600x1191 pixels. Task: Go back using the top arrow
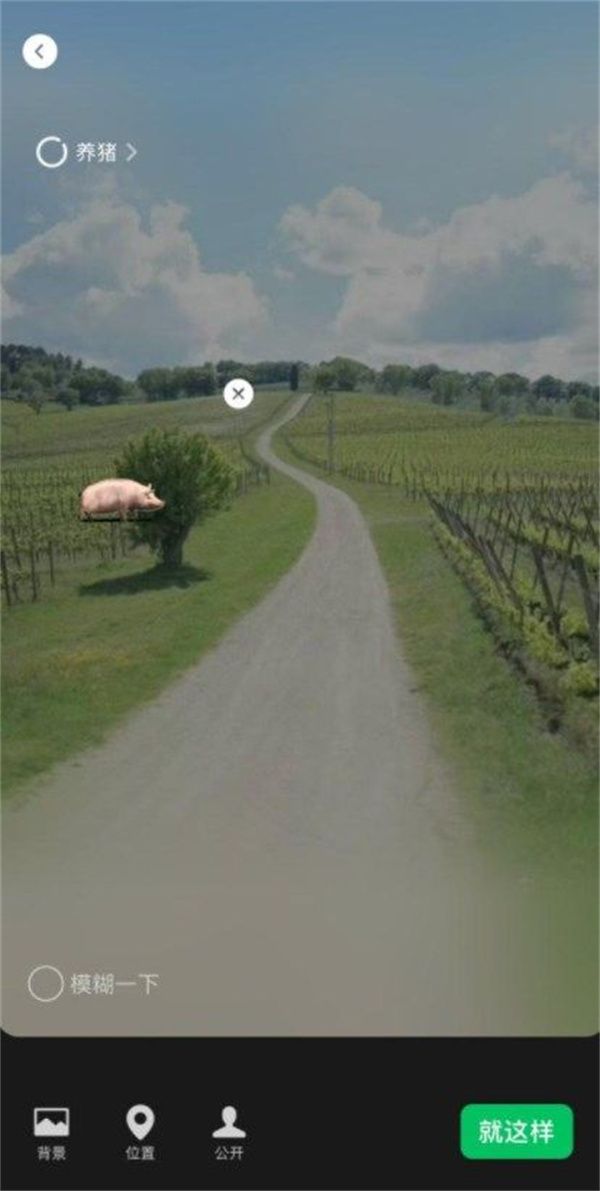tap(40, 51)
